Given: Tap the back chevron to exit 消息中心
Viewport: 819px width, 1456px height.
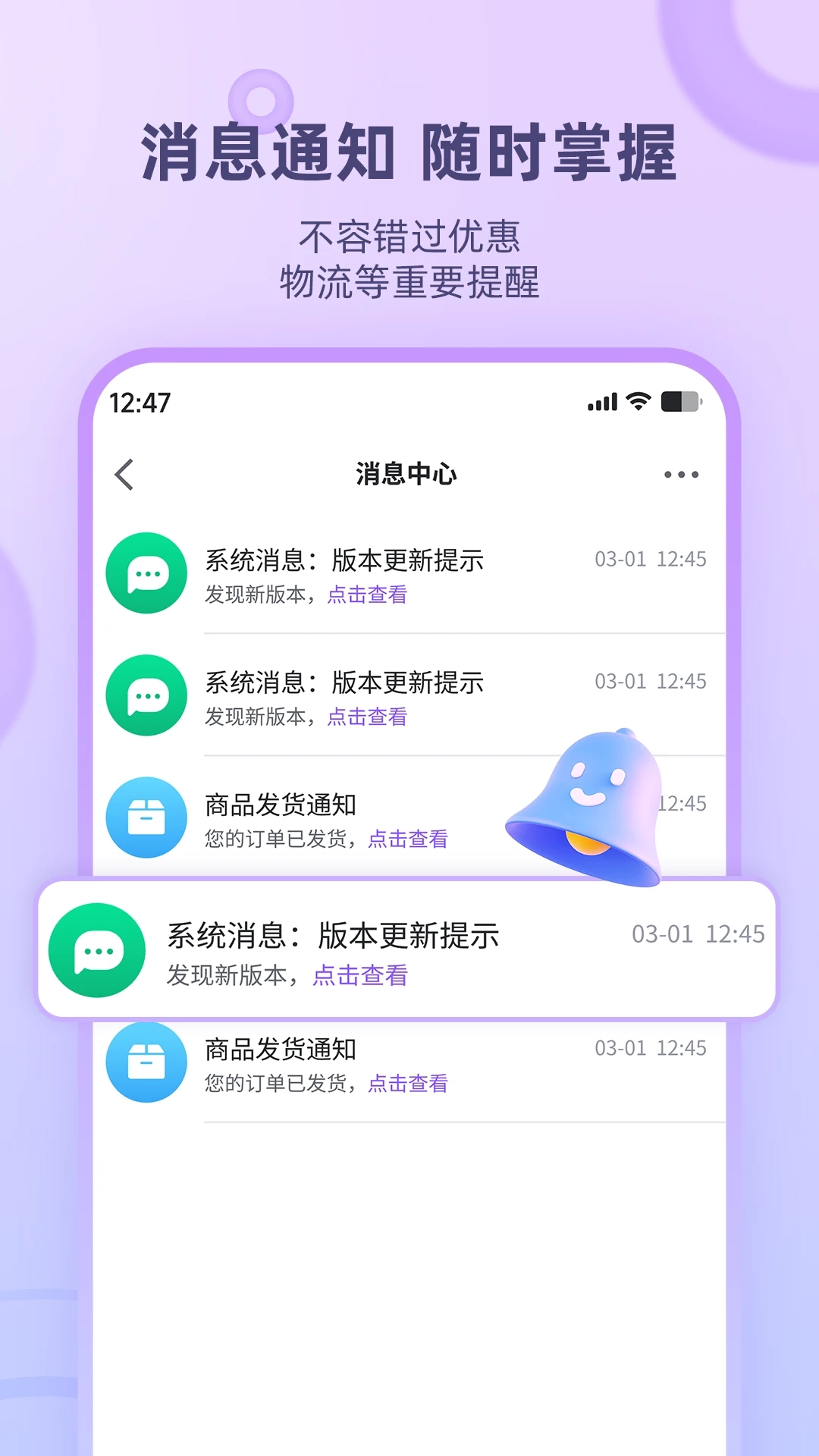Looking at the screenshot, I should (124, 474).
